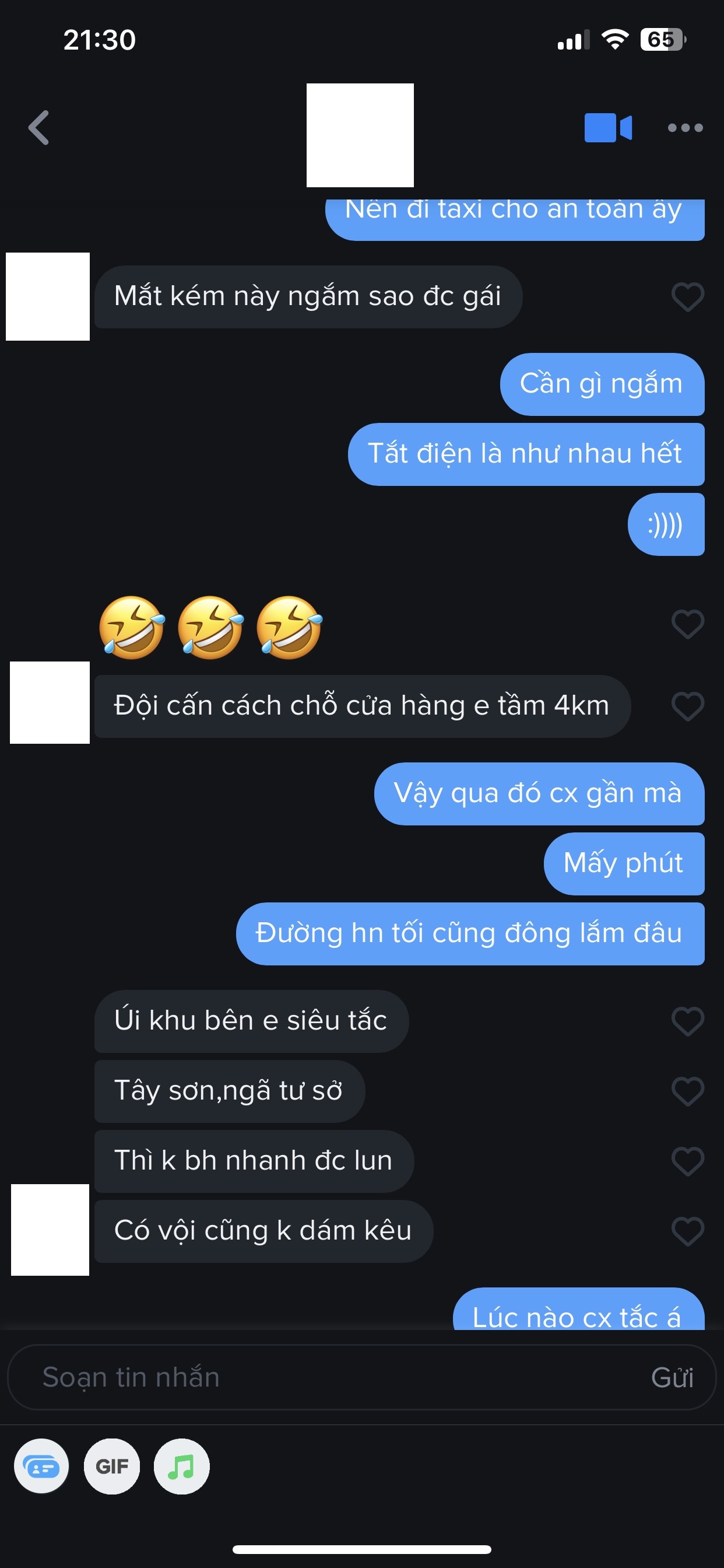Tap the Gửi send button
This screenshot has width=724, height=1568.
tap(672, 1377)
